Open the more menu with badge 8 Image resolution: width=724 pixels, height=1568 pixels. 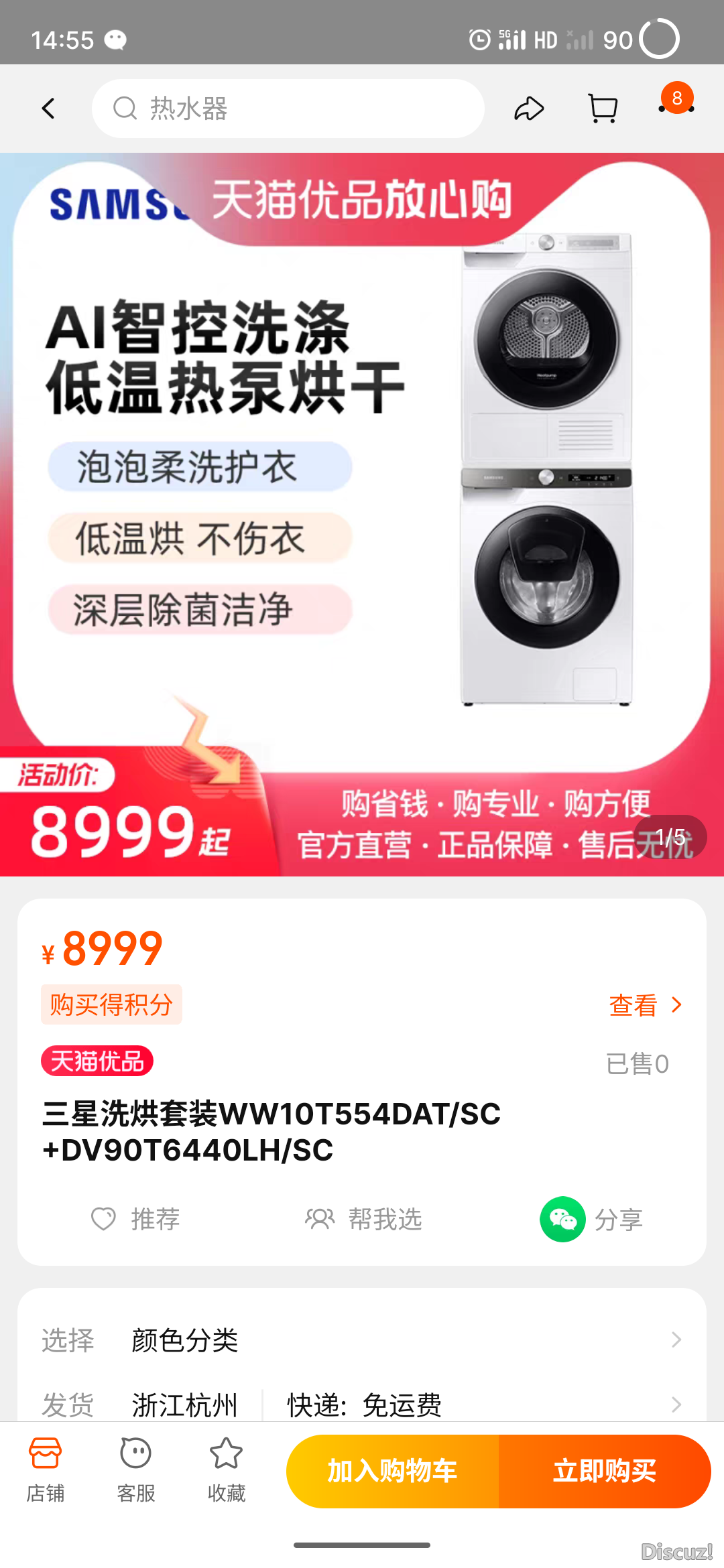point(676,105)
